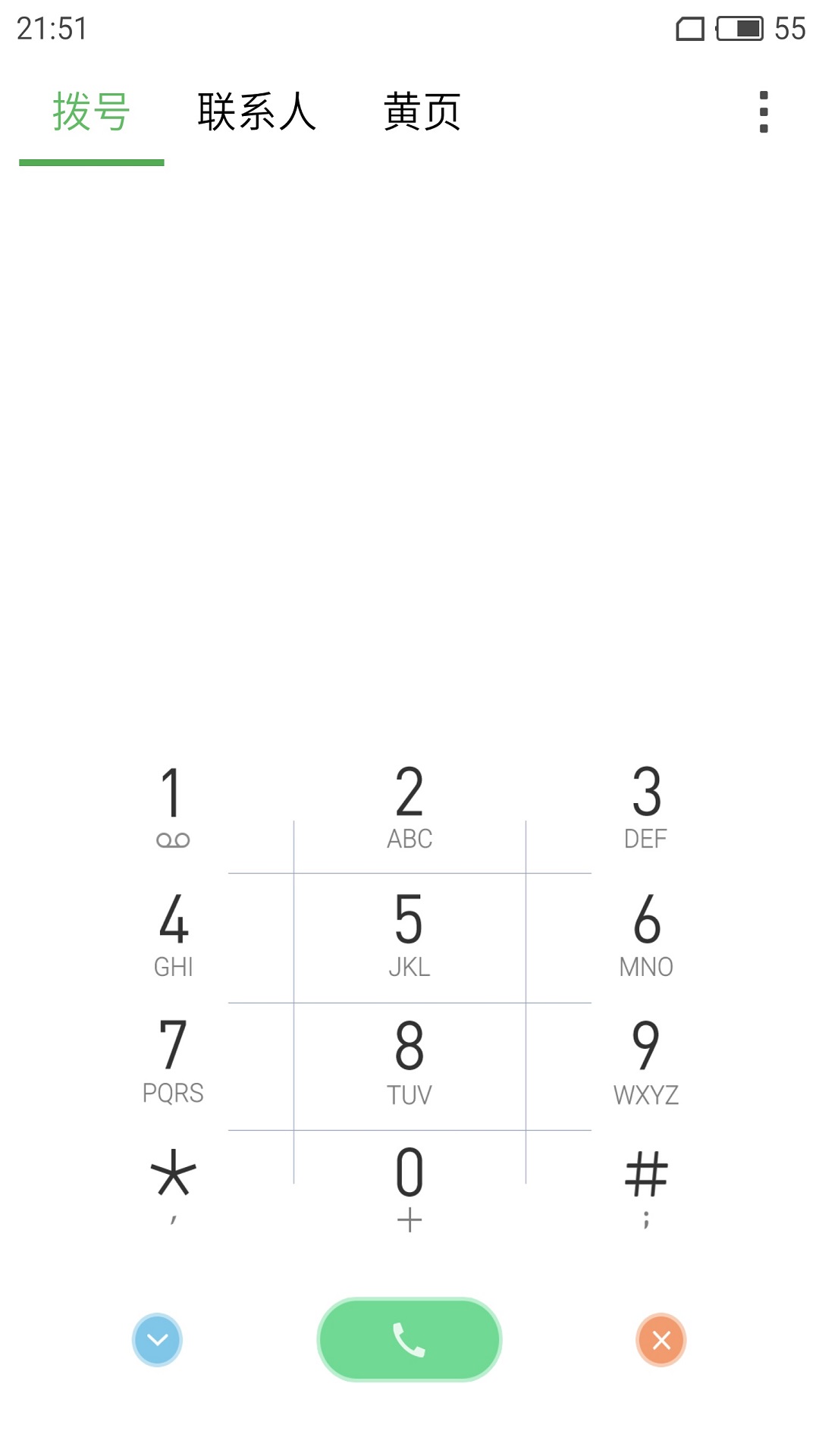This screenshot has width=819, height=1456.
Task: Delete input with orange X button
Action: 661,1340
